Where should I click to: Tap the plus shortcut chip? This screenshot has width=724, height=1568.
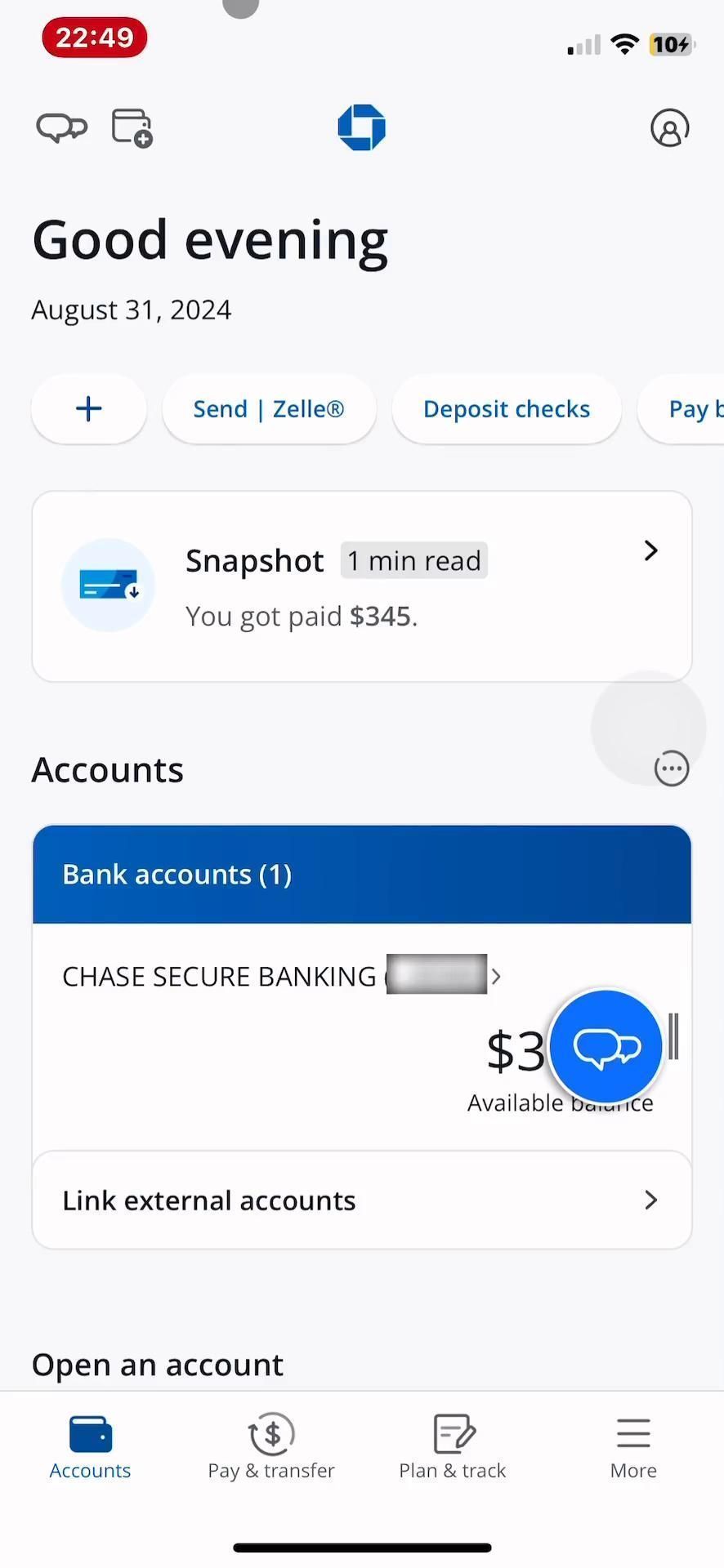click(89, 409)
